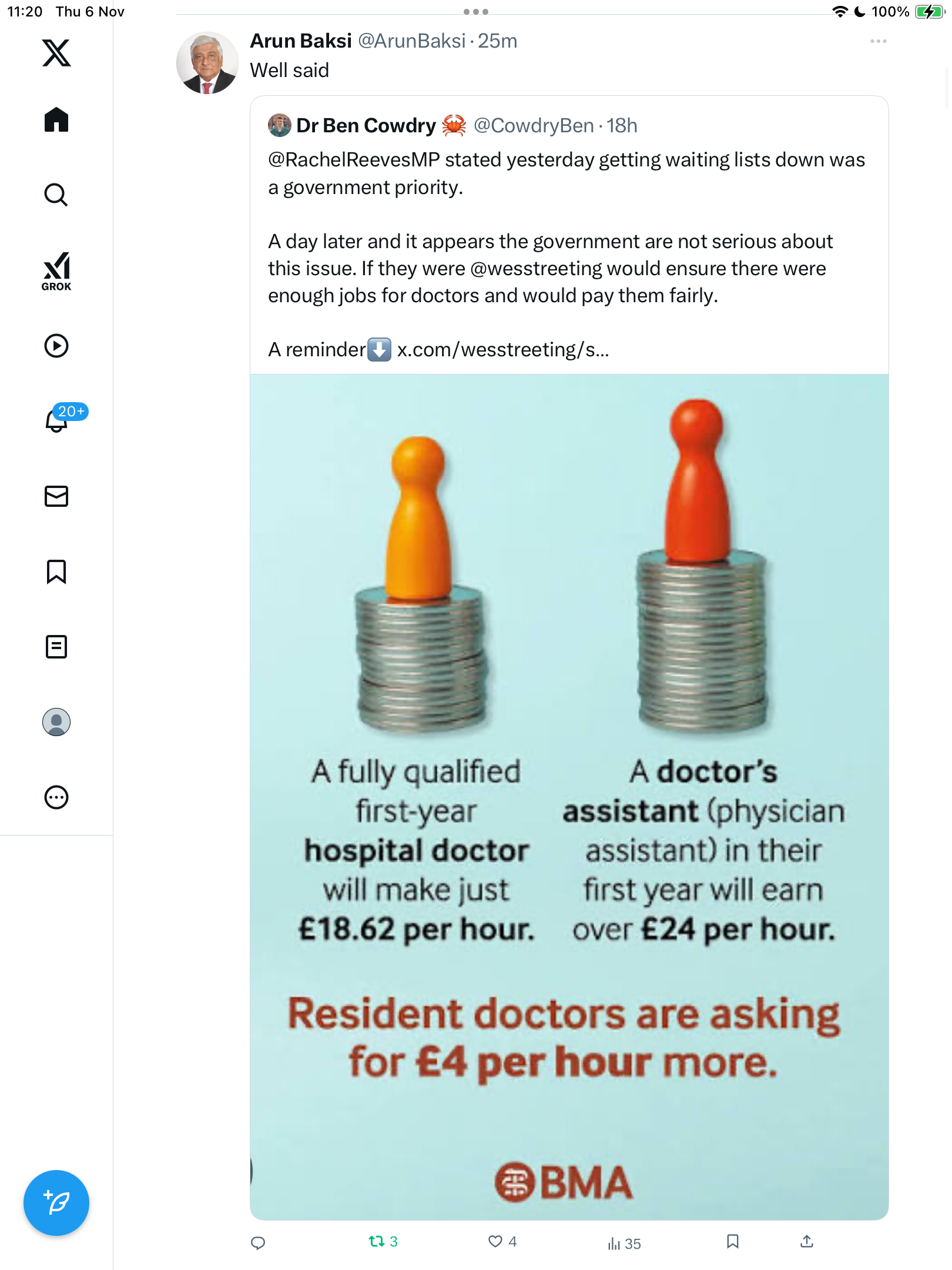Compose a new post
The image size is (952, 1270).
[x=56, y=1203]
